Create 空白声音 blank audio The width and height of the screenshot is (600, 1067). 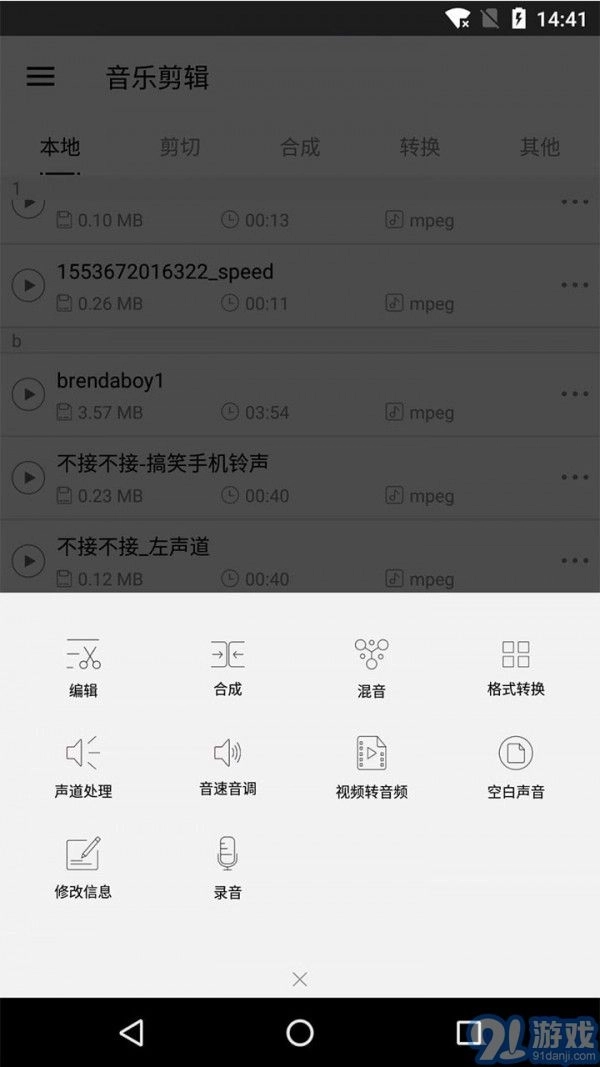(x=516, y=767)
